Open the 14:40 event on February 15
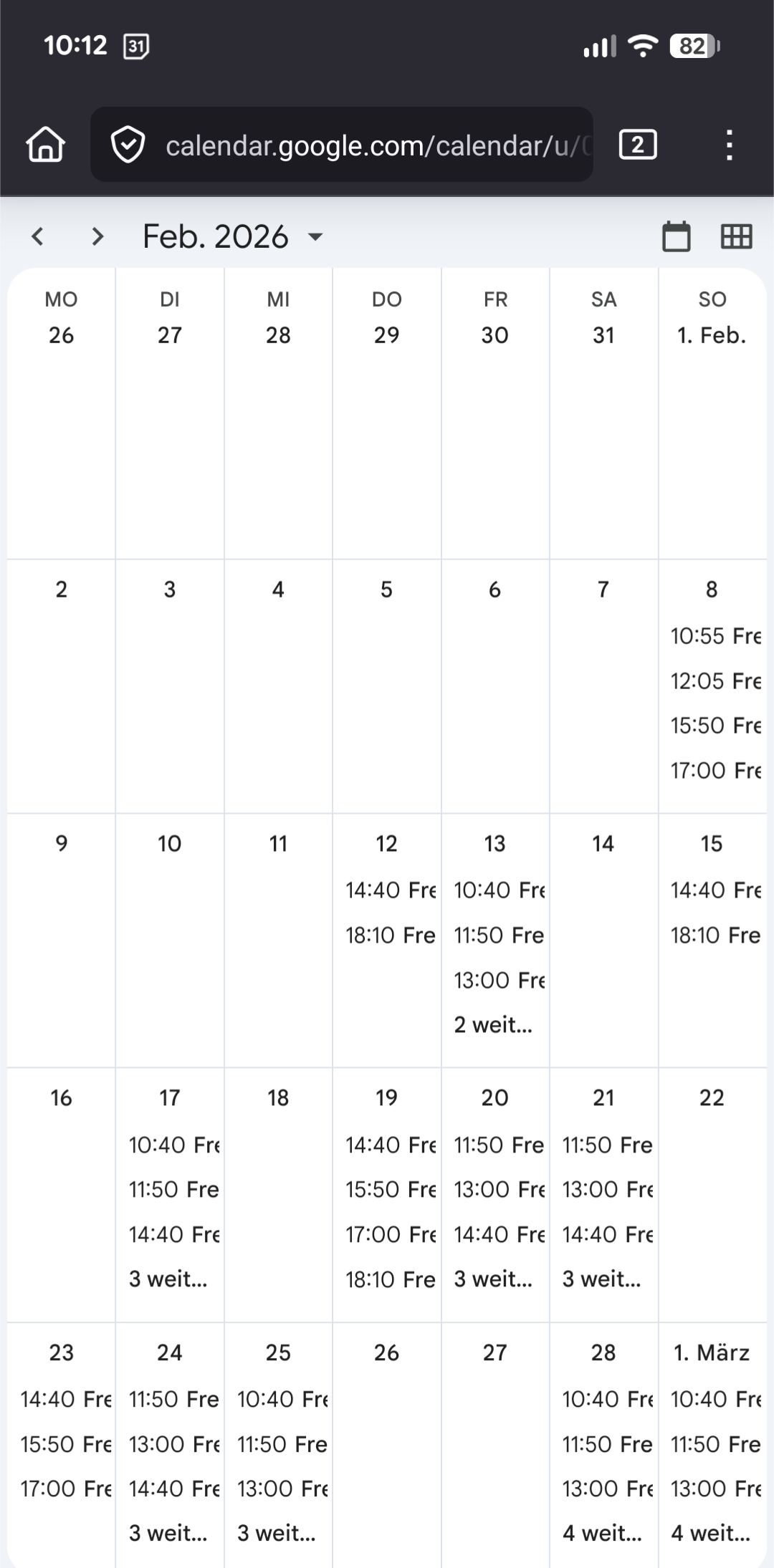 pos(715,890)
